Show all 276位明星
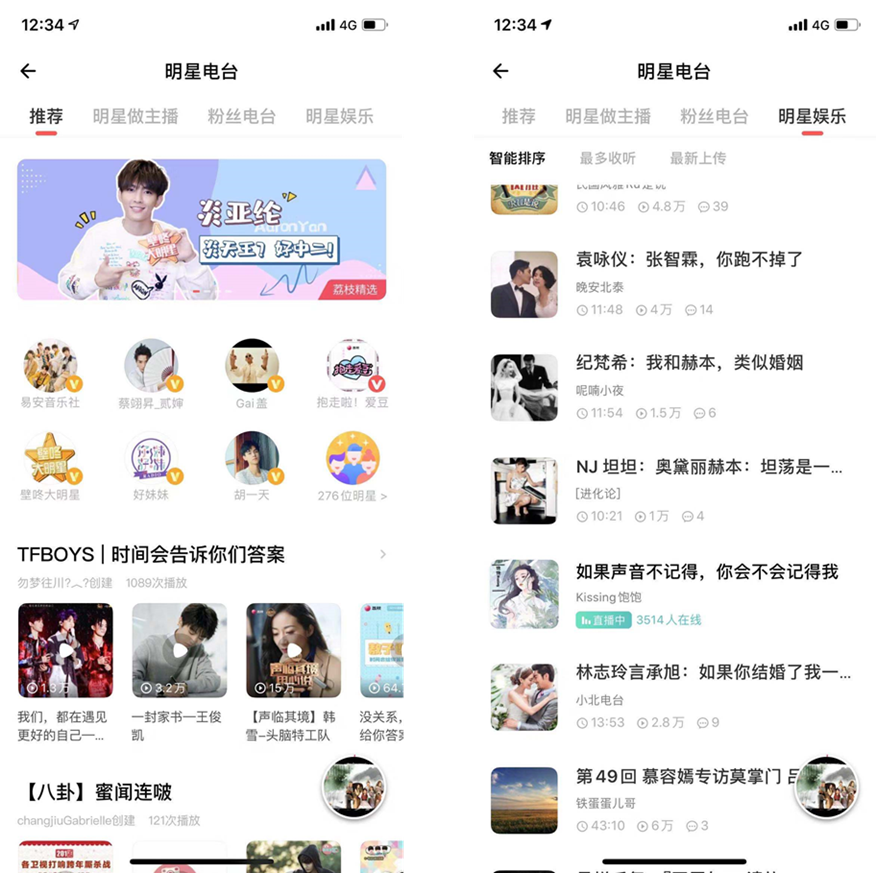The width and height of the screenshot is (876, 873). point(352,461)
